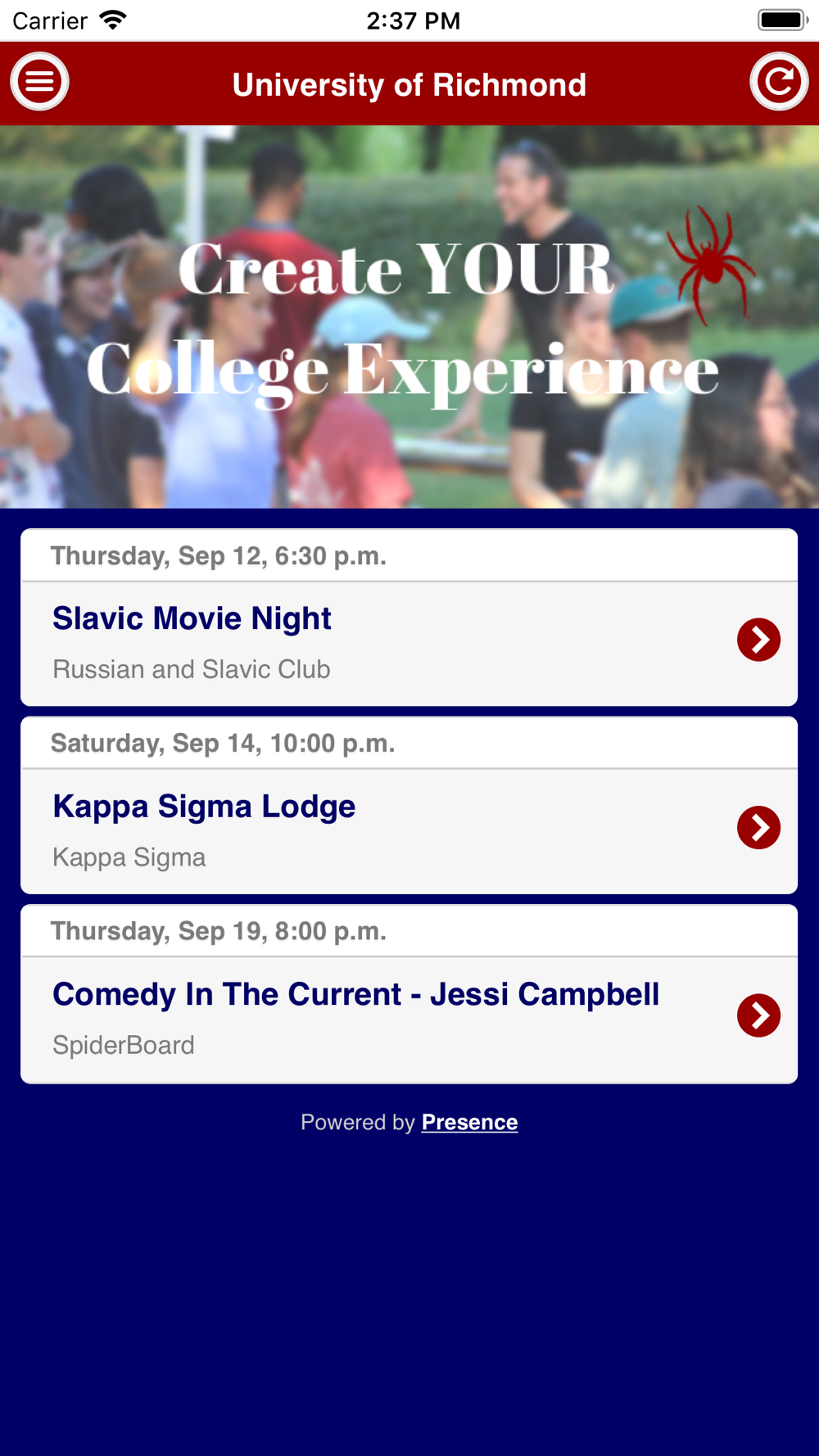Open the Slavic Movie Night event
The image size is (819, 1456).
click(409, 644)
